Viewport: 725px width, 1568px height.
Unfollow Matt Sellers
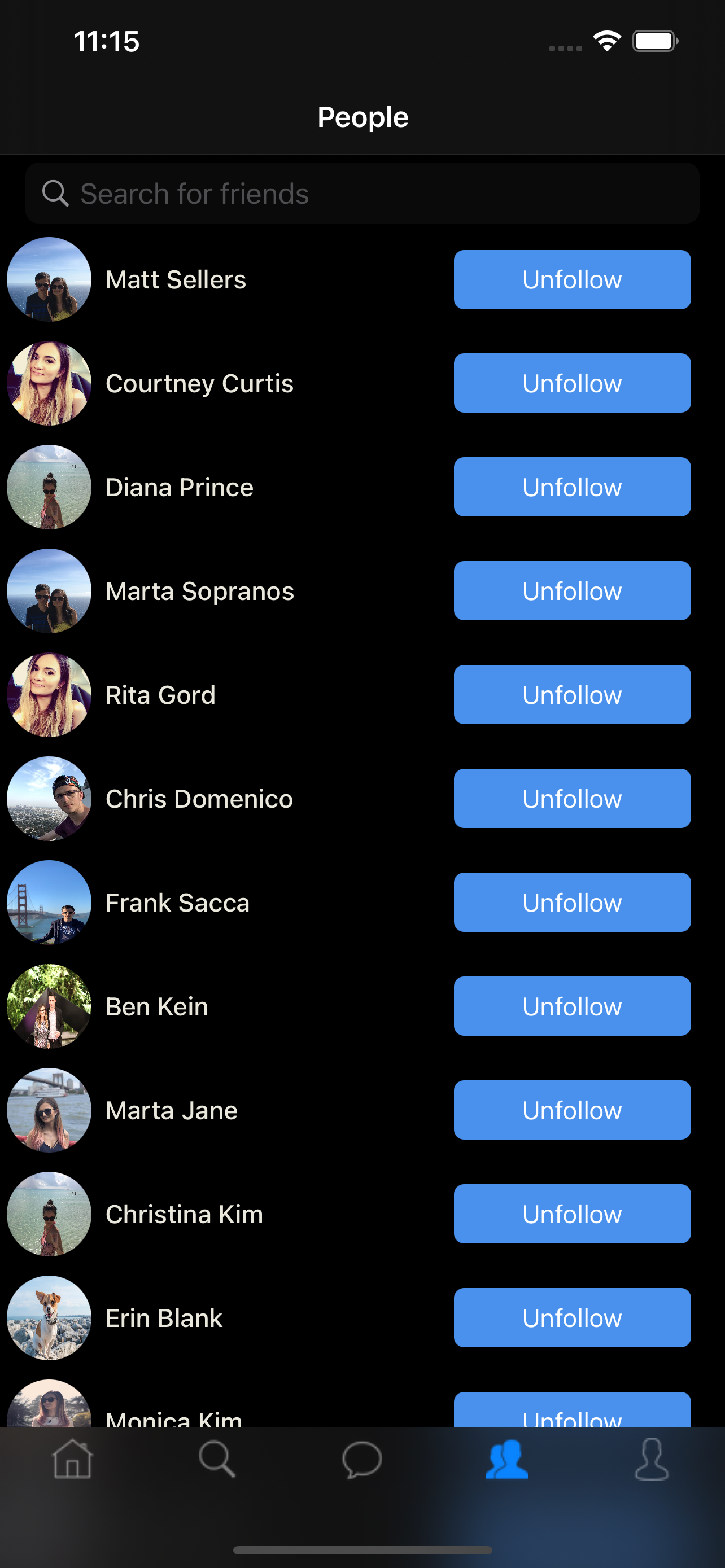point(571,279)
